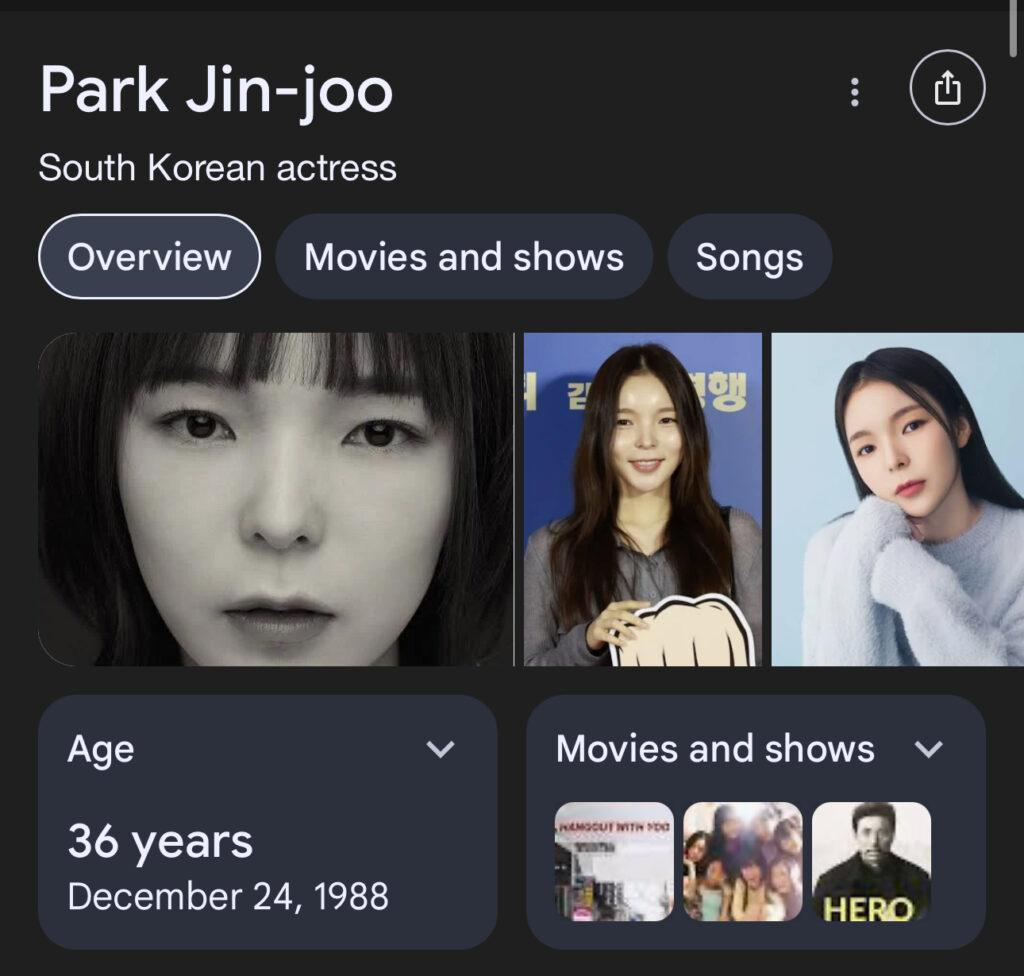Open the middle group-photo movie poster
The width and height of the screenshot is (1024, 976).
pos(742,861)
